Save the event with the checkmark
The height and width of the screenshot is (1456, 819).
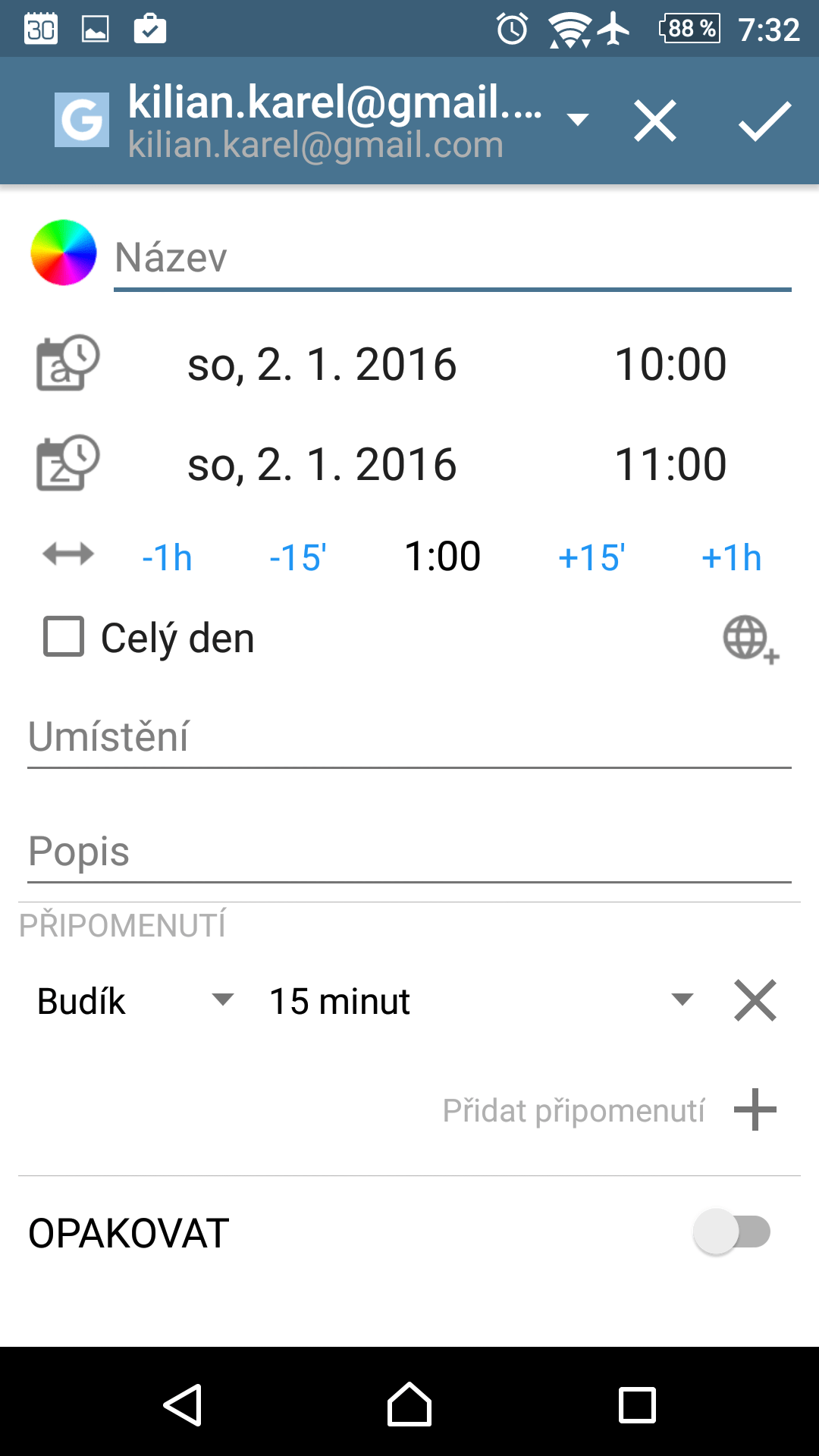pyautogui.click(x=764, y=121)
